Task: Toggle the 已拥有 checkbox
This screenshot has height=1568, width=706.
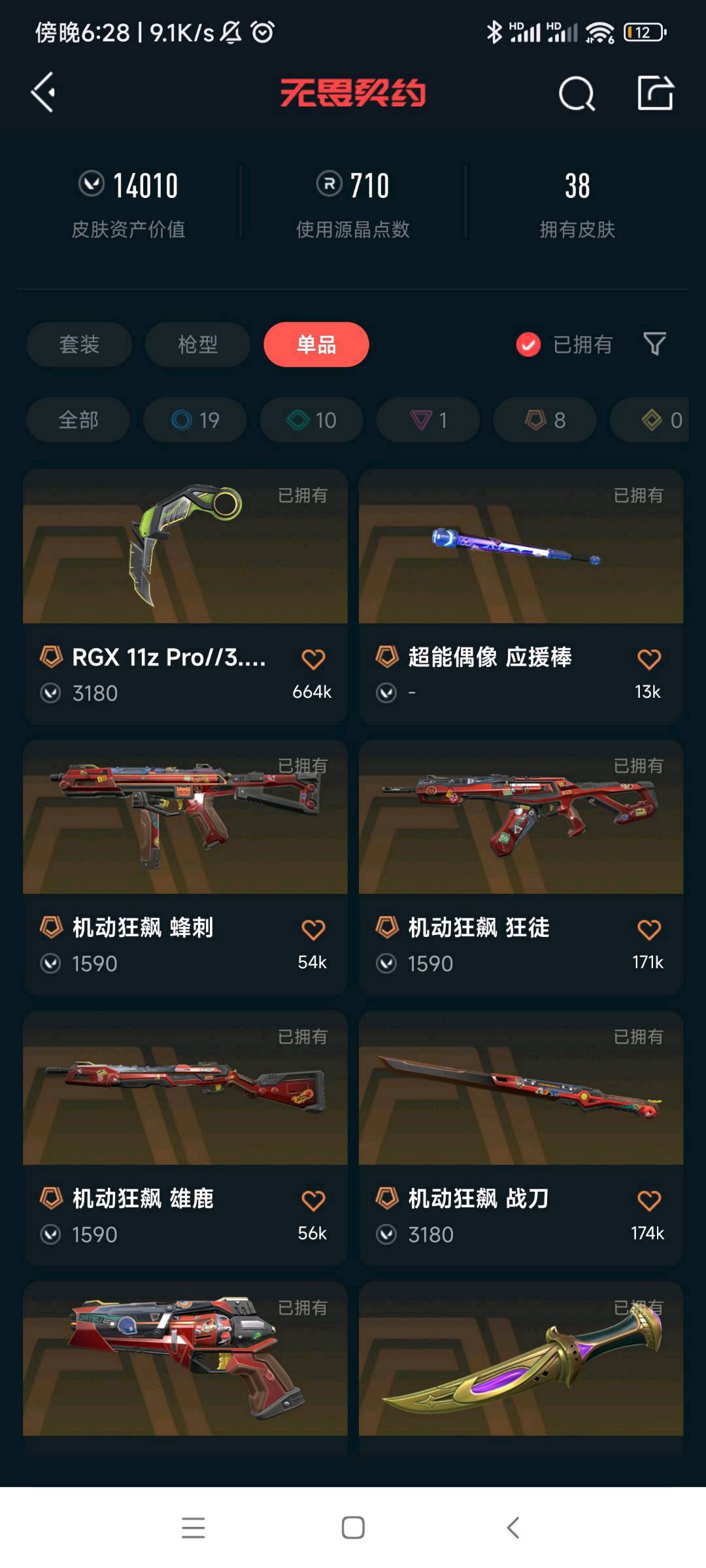Action: [x=528, y=344]
